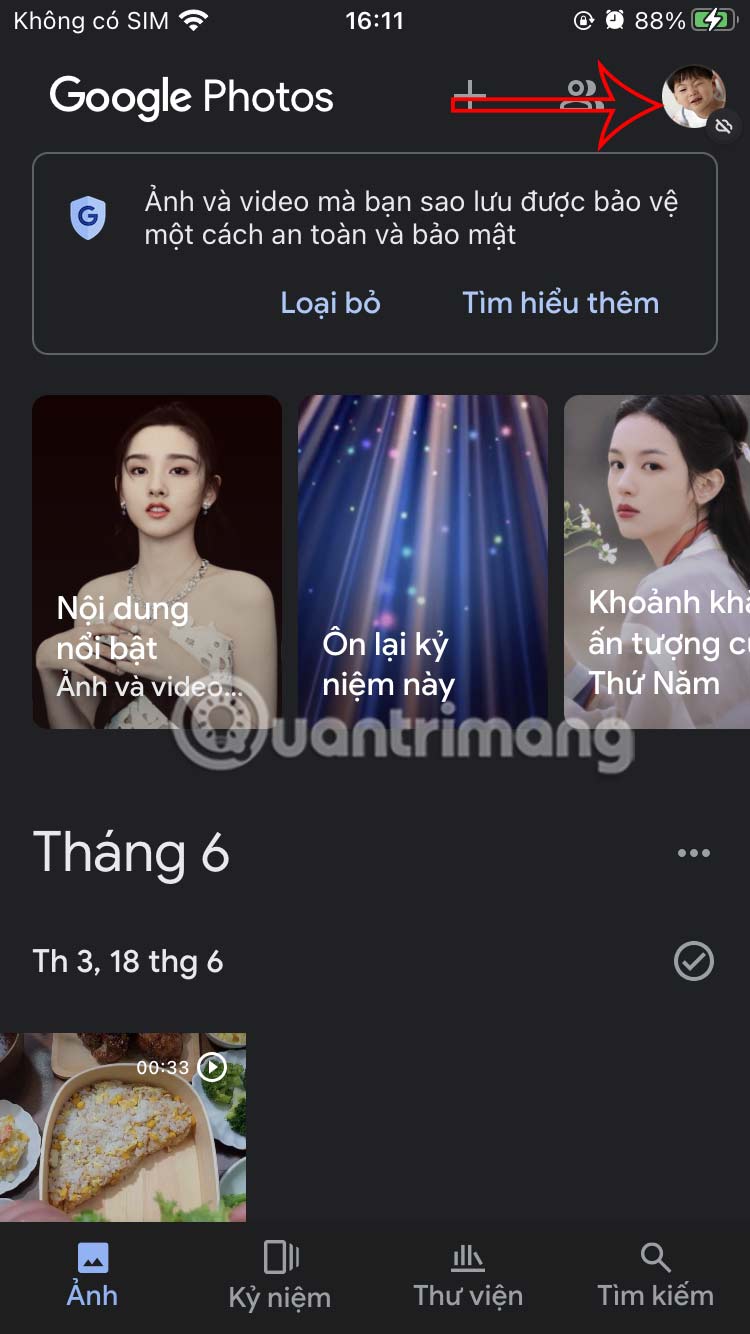Open the Tìm kiếm tab
Screen dimensions: 750x1334
coord(655,1273)
